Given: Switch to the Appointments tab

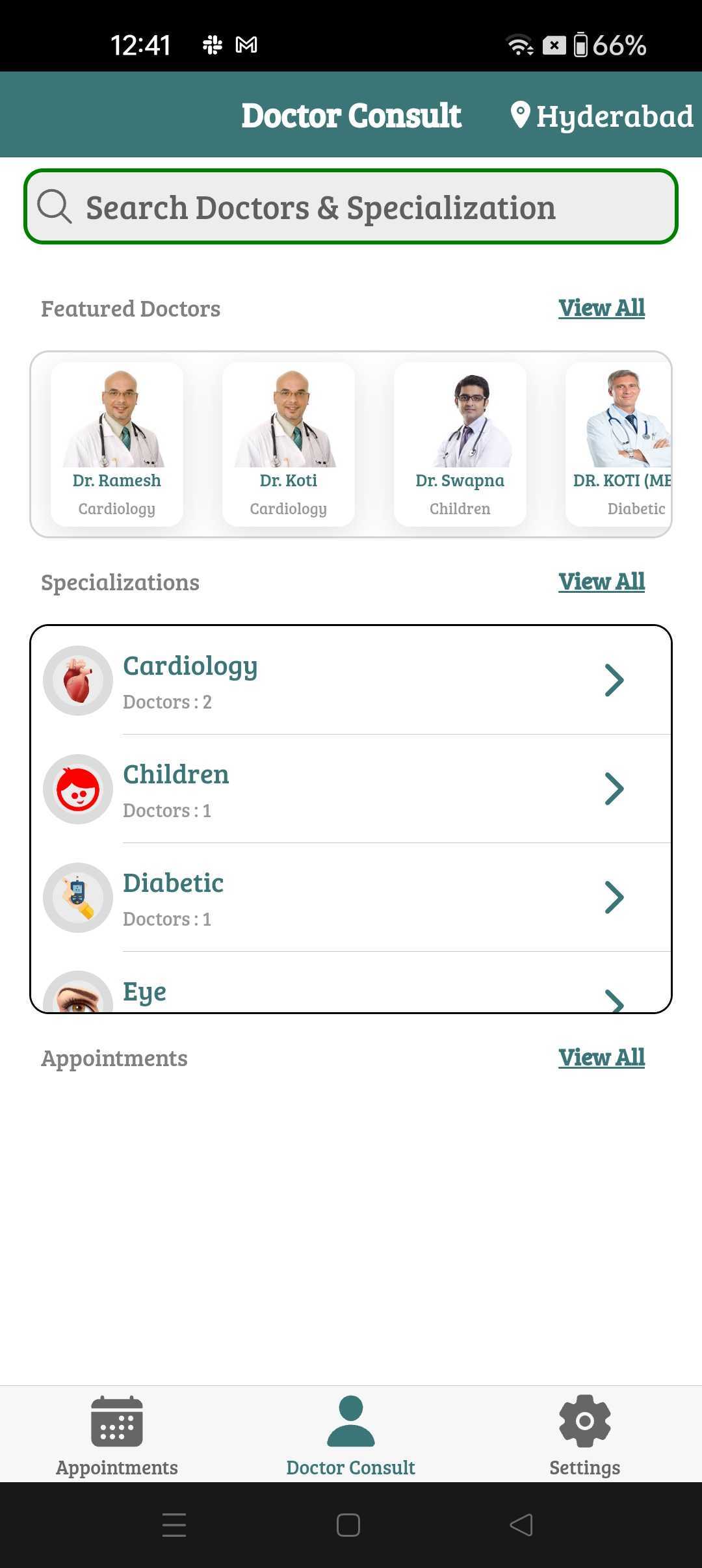Looking at the screenshot, I should pos(117,1435).
